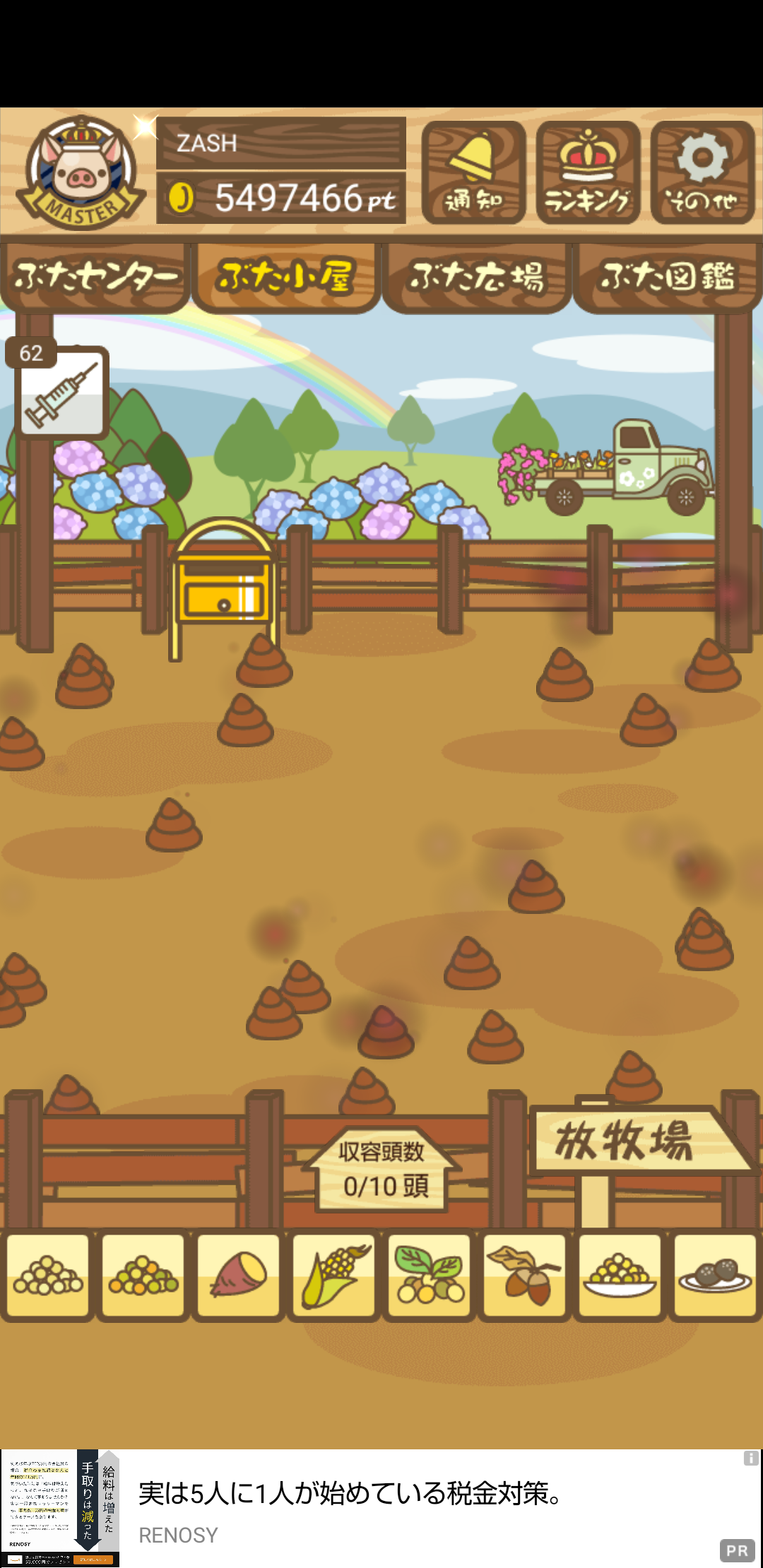
Task: Select the acorn feed
Action: (525, 1276)
